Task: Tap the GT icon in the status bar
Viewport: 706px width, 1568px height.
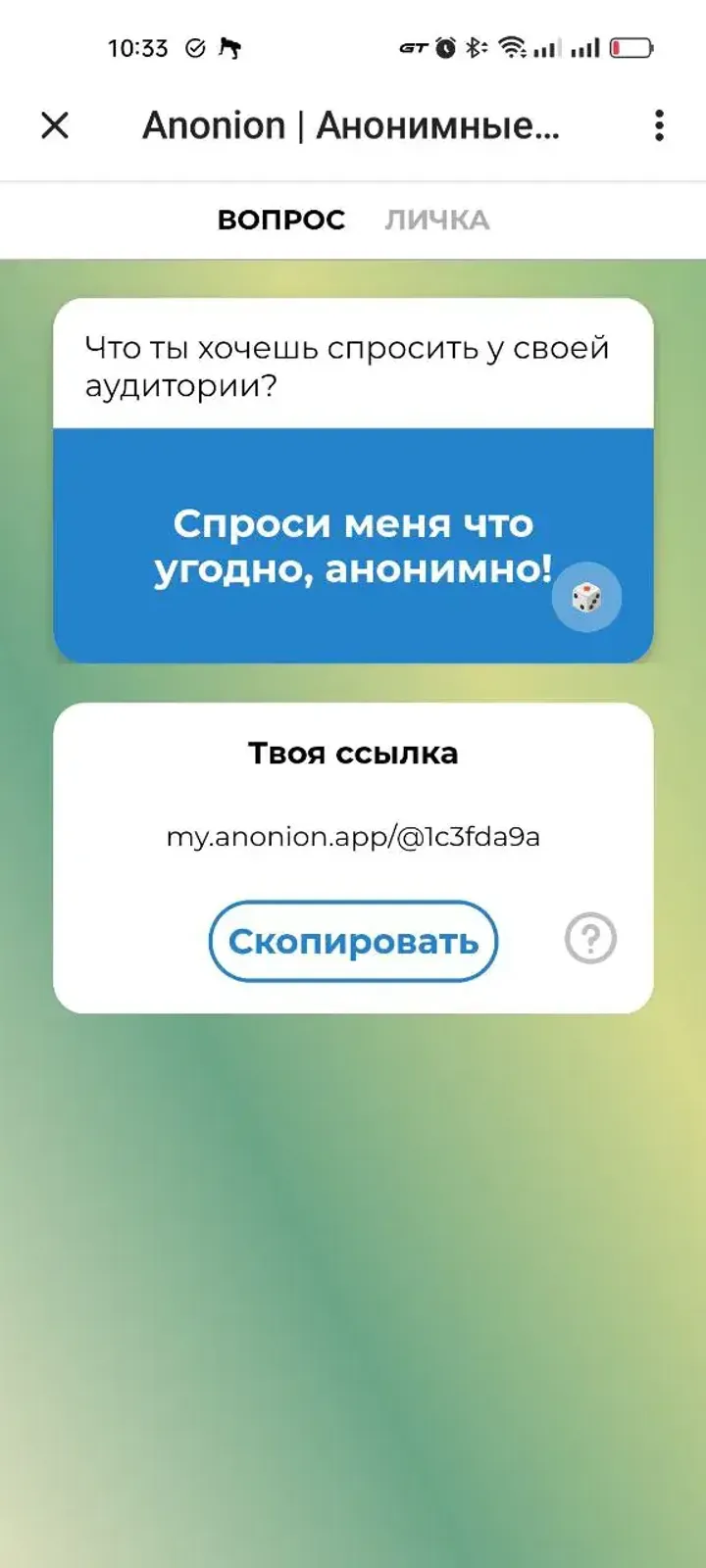Action: [x=413, y=46]
